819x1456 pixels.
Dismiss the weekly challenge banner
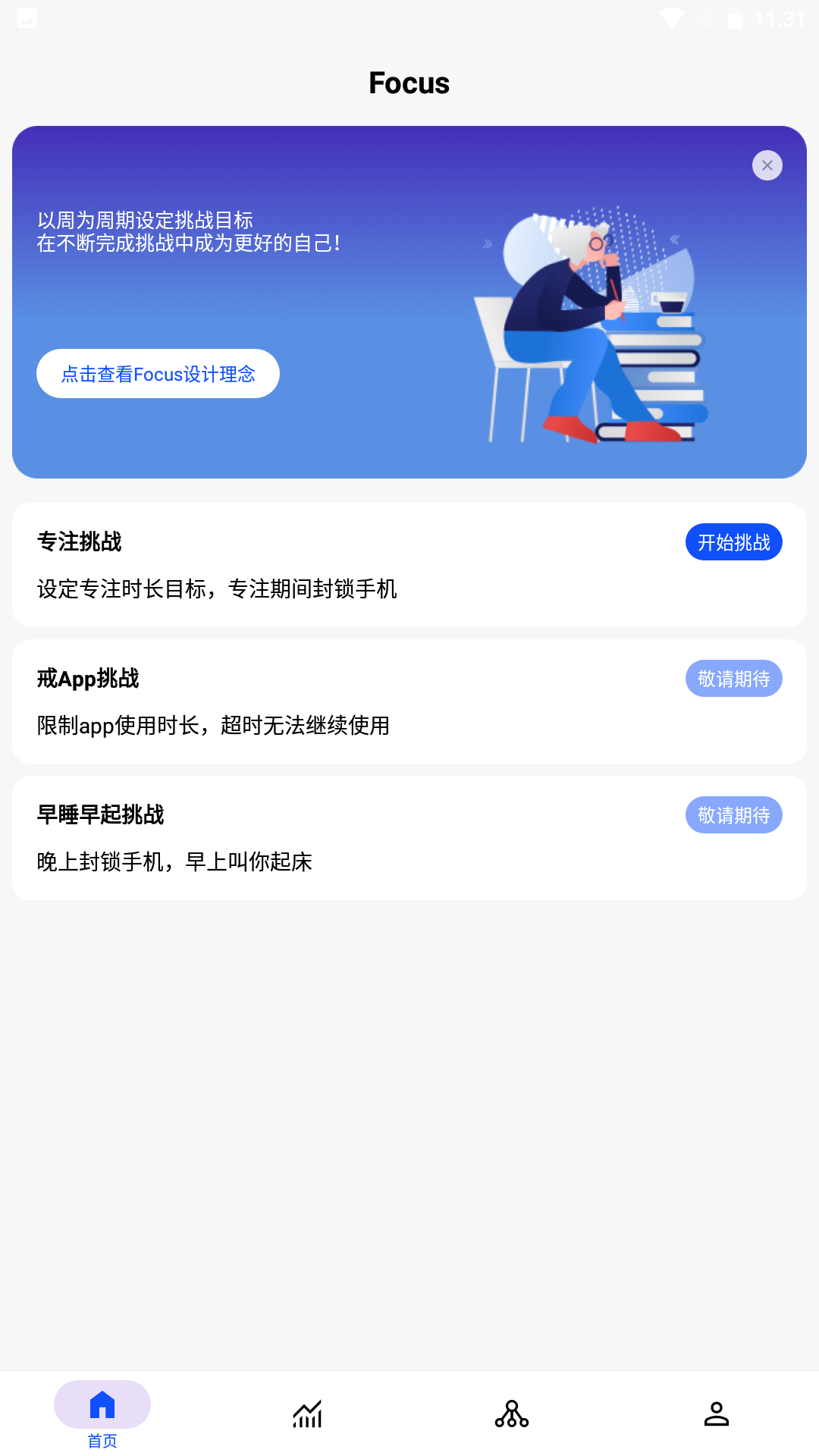pos(767,165)
